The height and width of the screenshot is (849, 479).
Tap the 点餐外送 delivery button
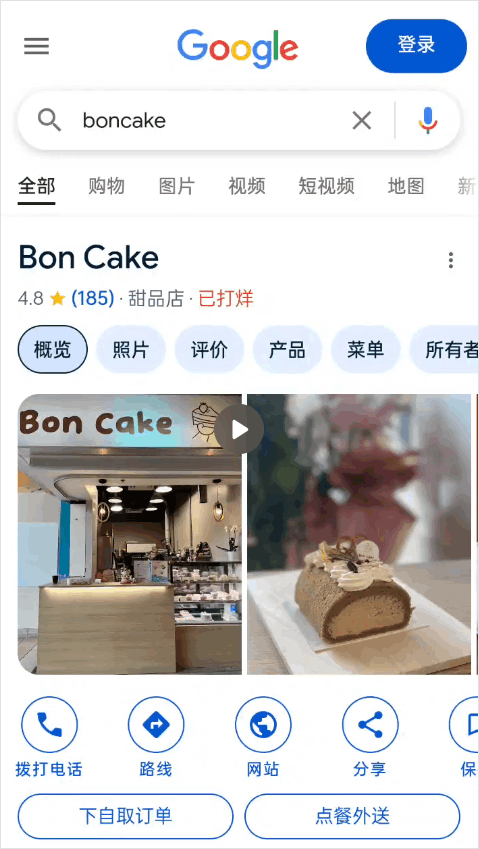[x=352, y=816]
